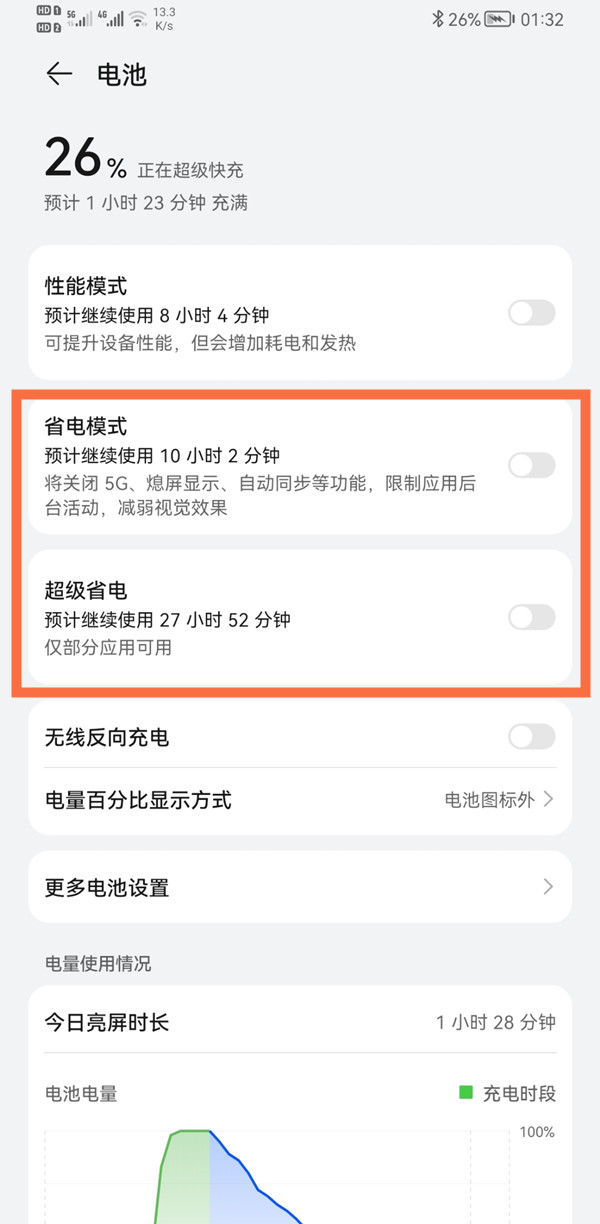Open 电量百分比显示方式 setting
Image resolution: width=600 pixels, height=1224 pixels.
click(300, 800)
